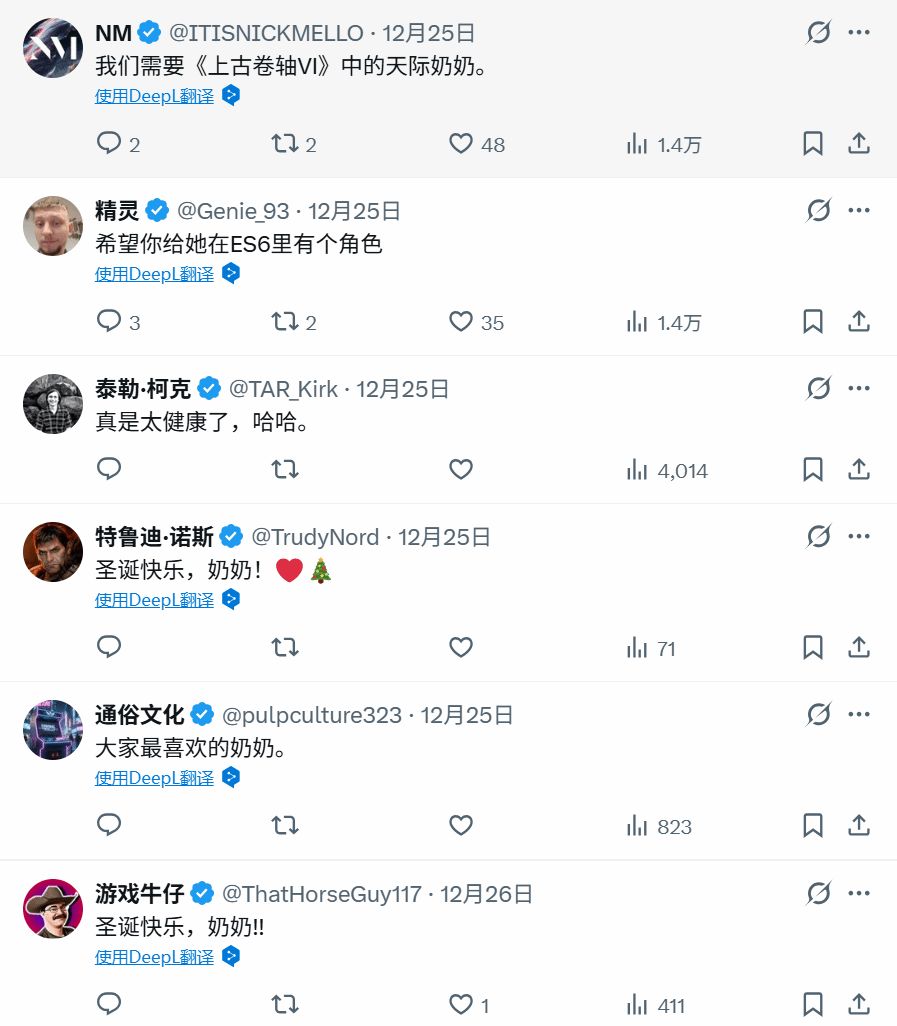Retweet 泰勒·柯克's reply

coord(285,470)
